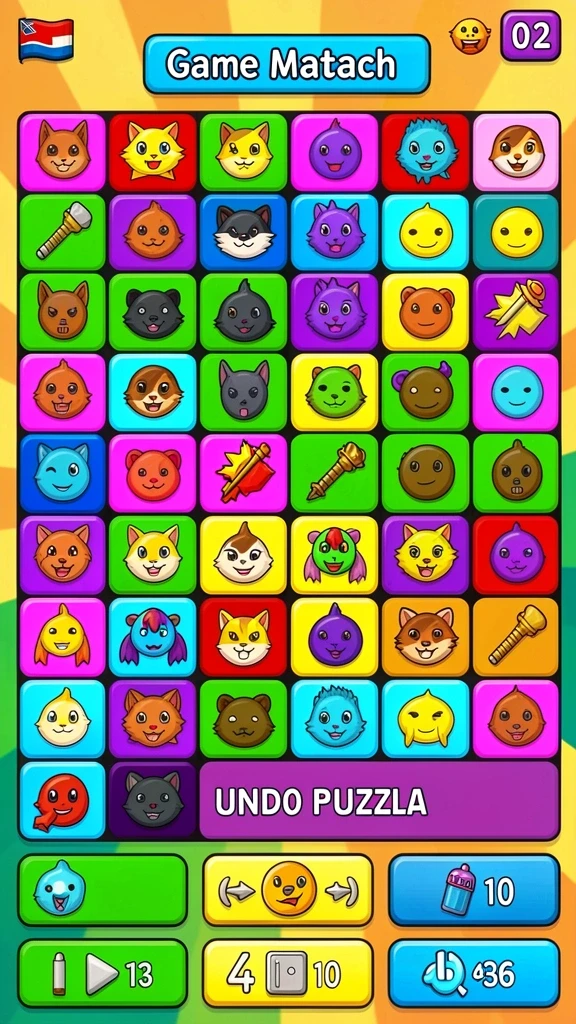Tap the UNDO PUZZLA button
The image size is (576, 1024).
[379, 801]
